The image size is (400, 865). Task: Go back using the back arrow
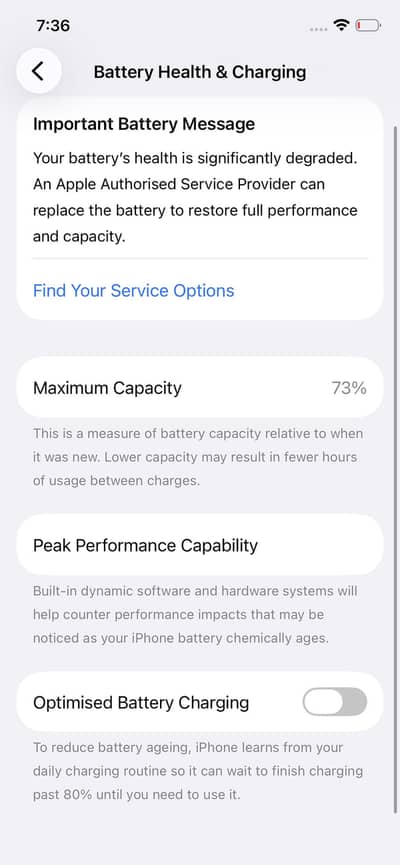coord(39,71)
